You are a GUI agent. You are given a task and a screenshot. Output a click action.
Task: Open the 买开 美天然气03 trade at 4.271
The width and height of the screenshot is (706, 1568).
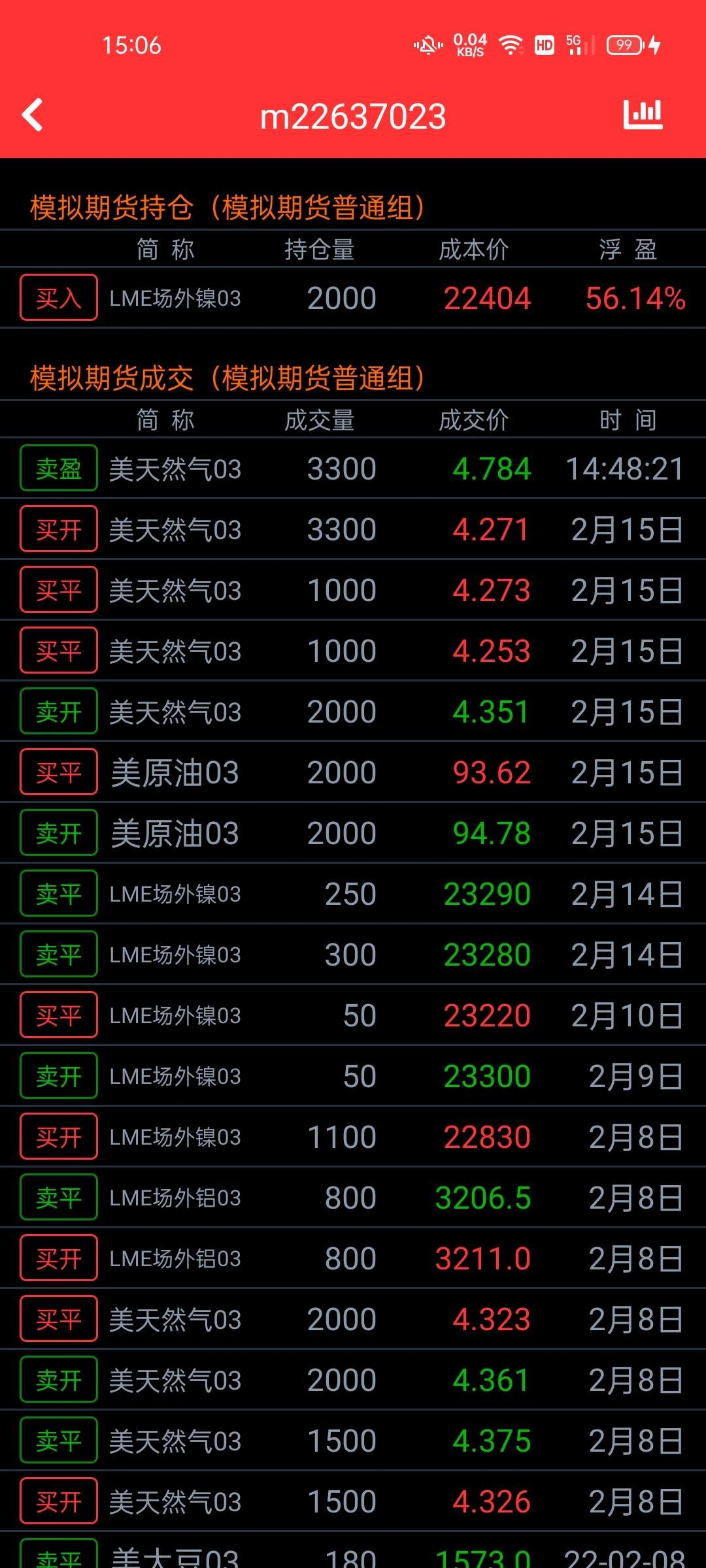point(353,529)
